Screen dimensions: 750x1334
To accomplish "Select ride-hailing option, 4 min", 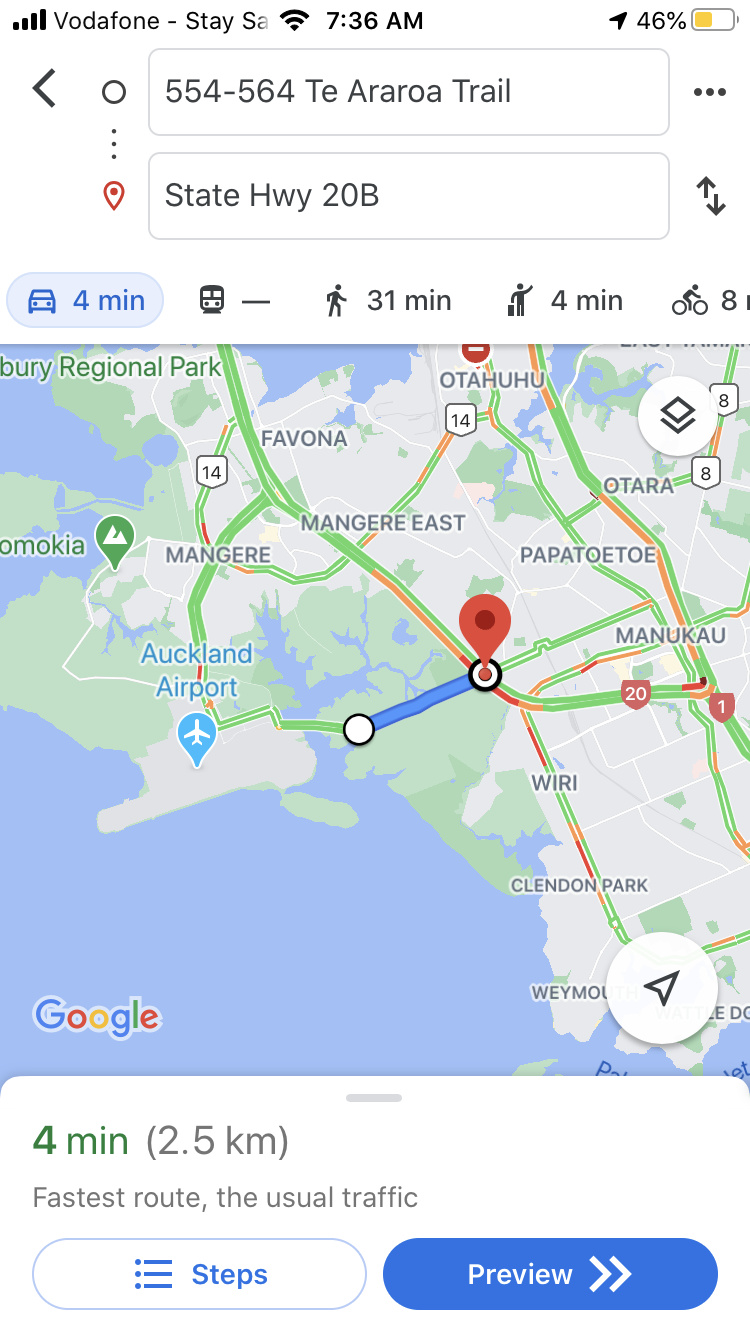I will tap(565, 300).
